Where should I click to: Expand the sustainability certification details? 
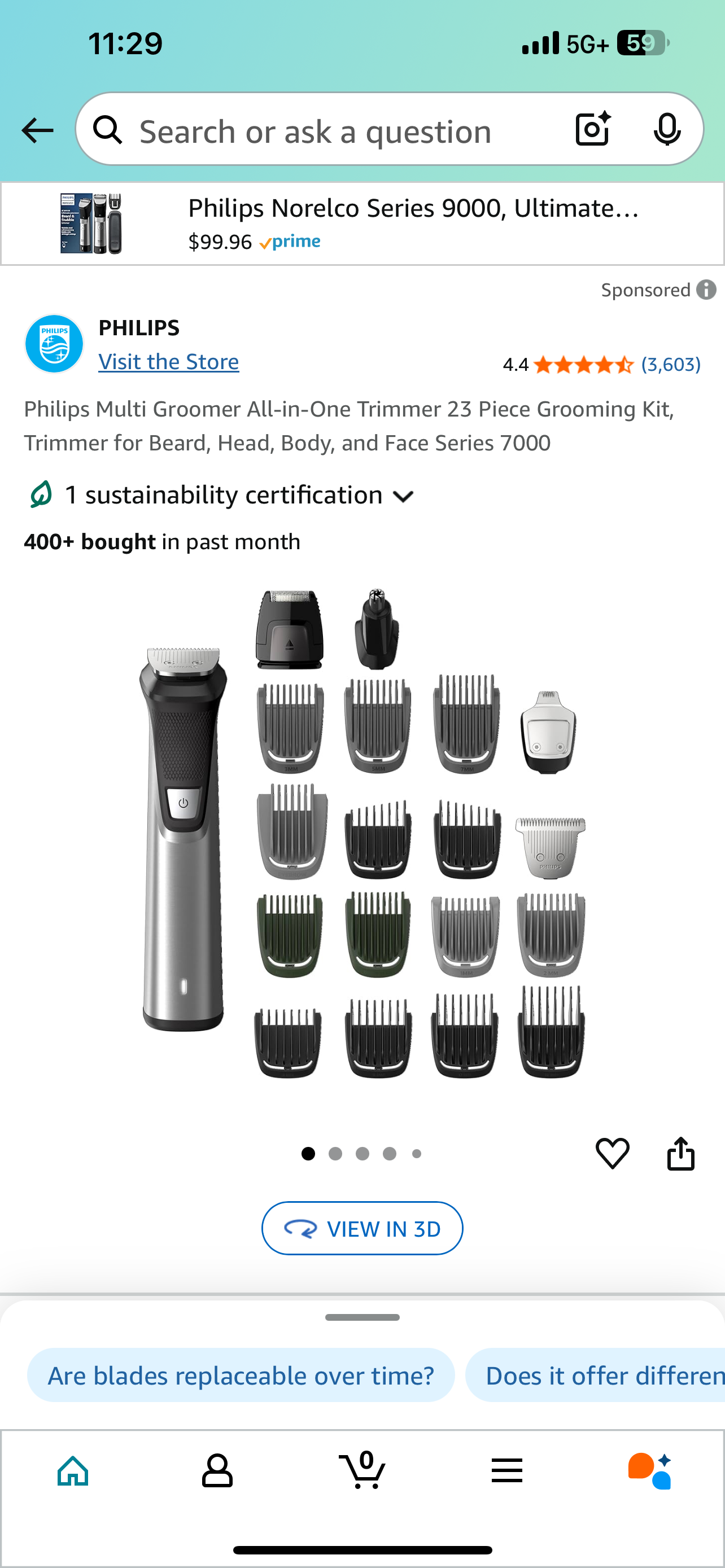pos(219,496)
